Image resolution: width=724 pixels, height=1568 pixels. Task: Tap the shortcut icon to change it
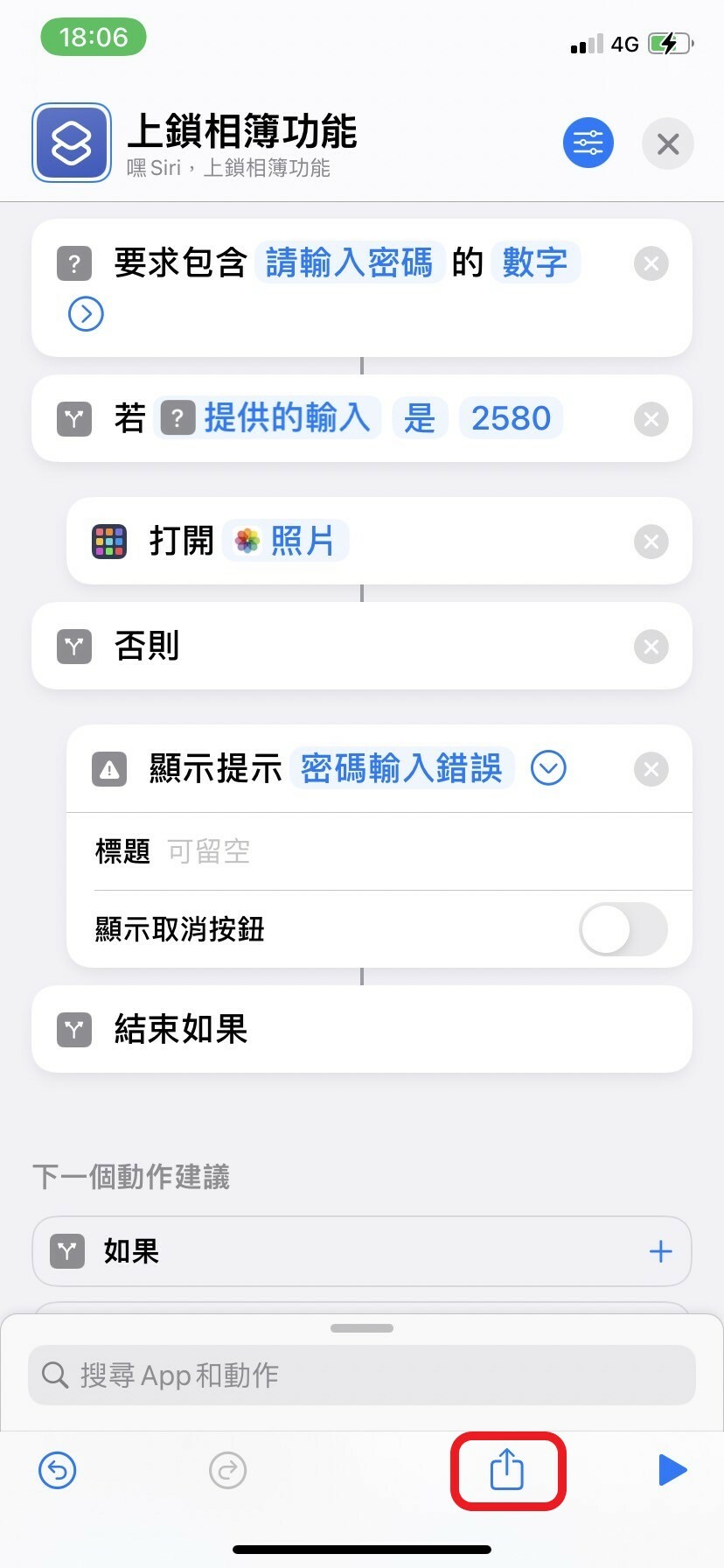click(72, 143)
